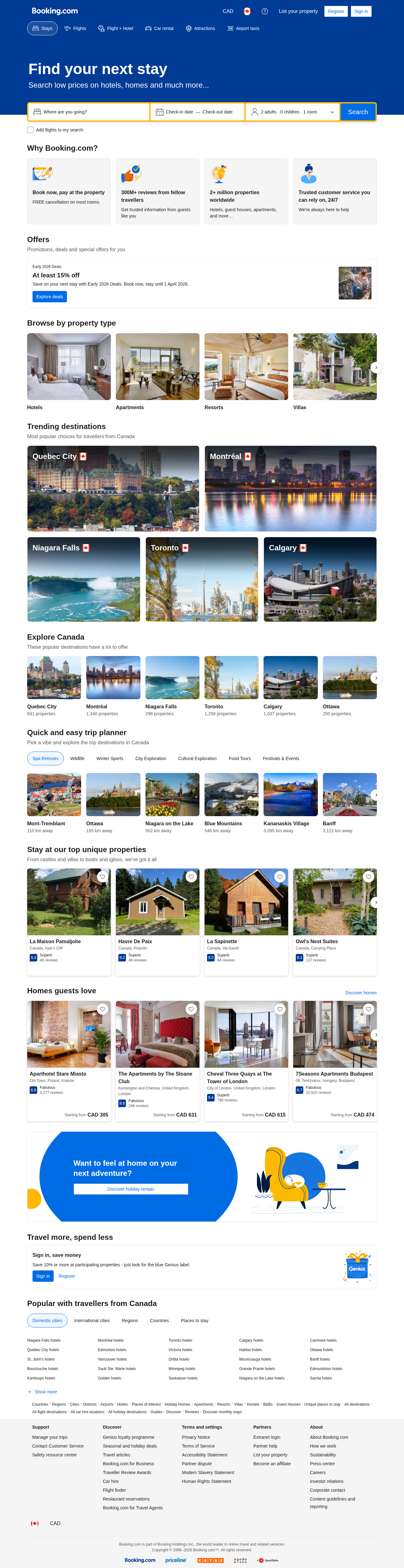Switch to the Flights tab
Viewport: 404px width, 1568px height.
coord(75,29)
